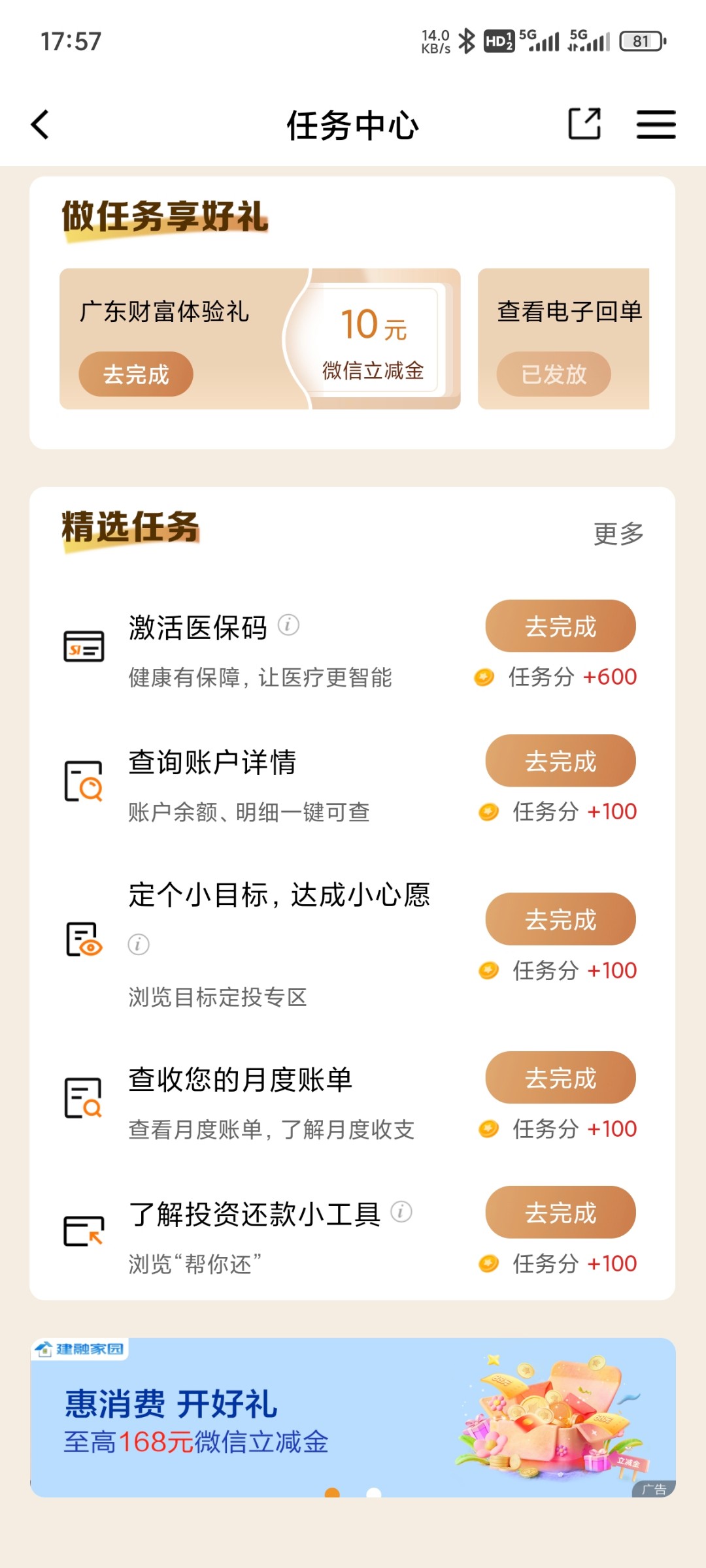Image resolution: width=706 pixels, height=1568 pixels.
Task: Tap 去完成 for 查询账户详情
Action: click(x=560, y=760)
